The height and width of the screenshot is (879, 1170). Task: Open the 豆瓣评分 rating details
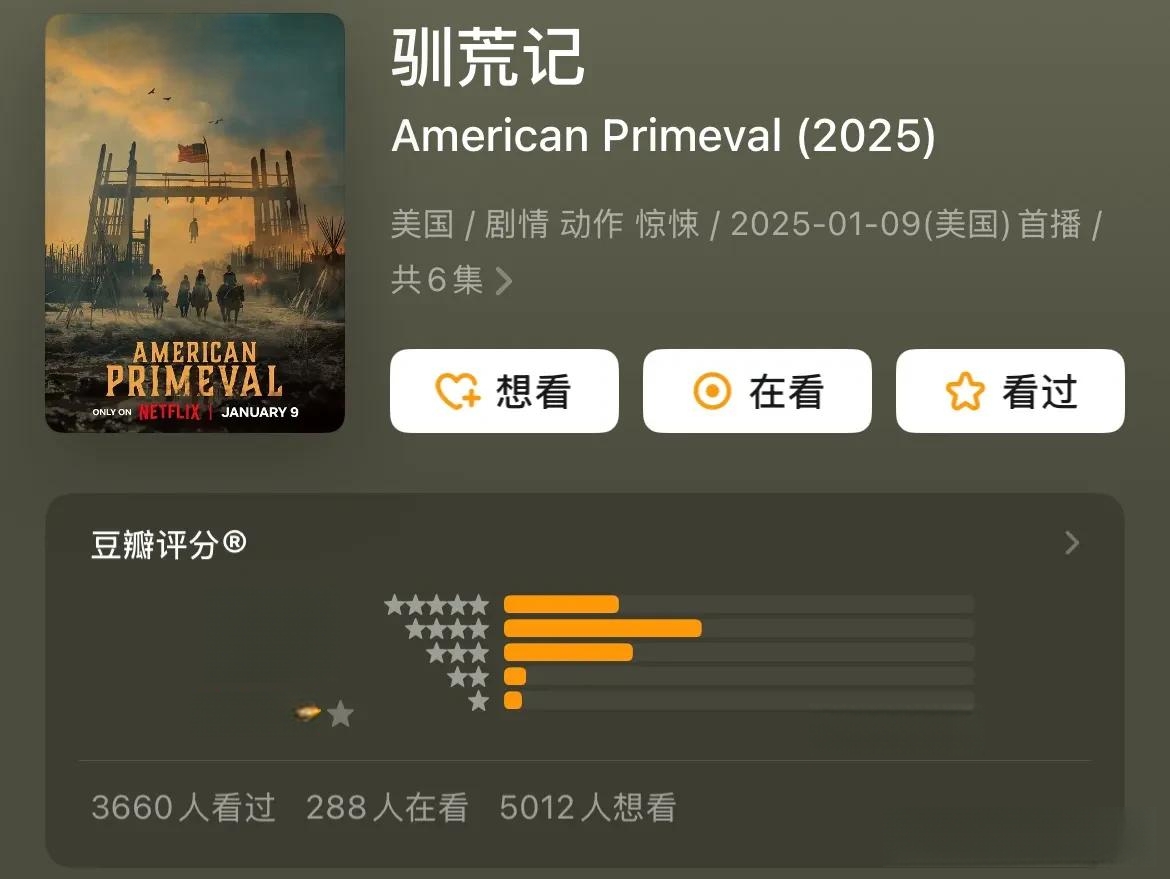point(1071,543)
